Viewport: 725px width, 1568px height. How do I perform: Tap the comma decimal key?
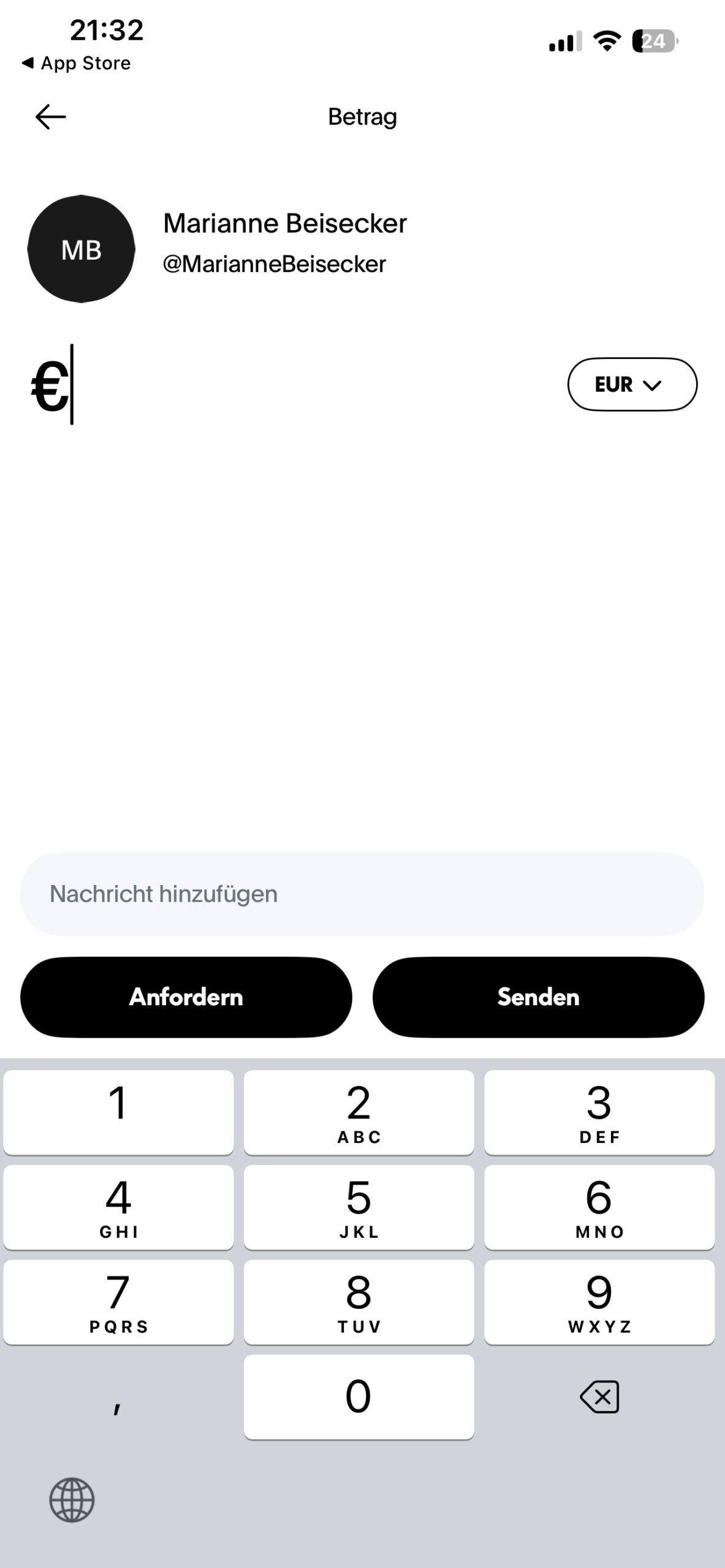(118, 1396)
